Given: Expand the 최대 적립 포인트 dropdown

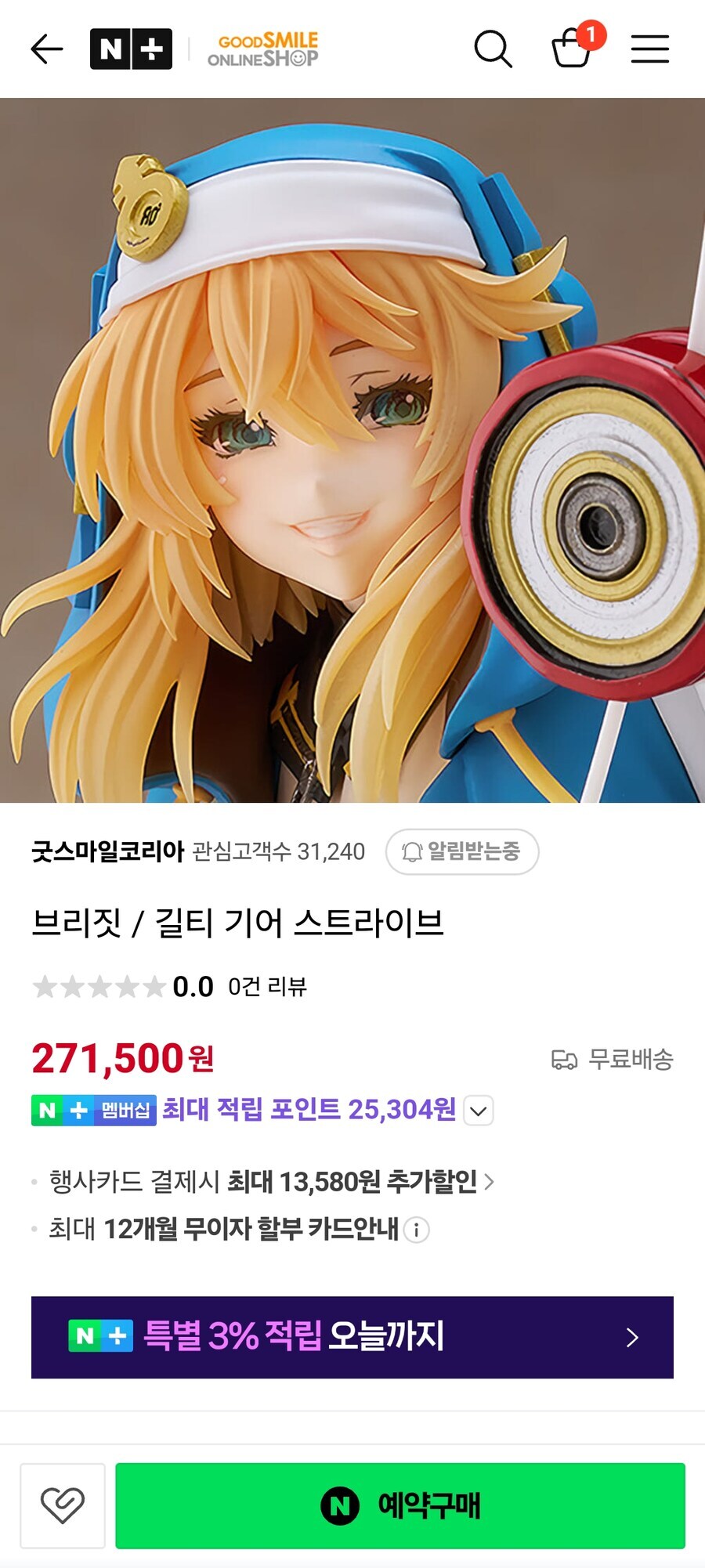Looking at the screenshot, I should (479, 1111).
